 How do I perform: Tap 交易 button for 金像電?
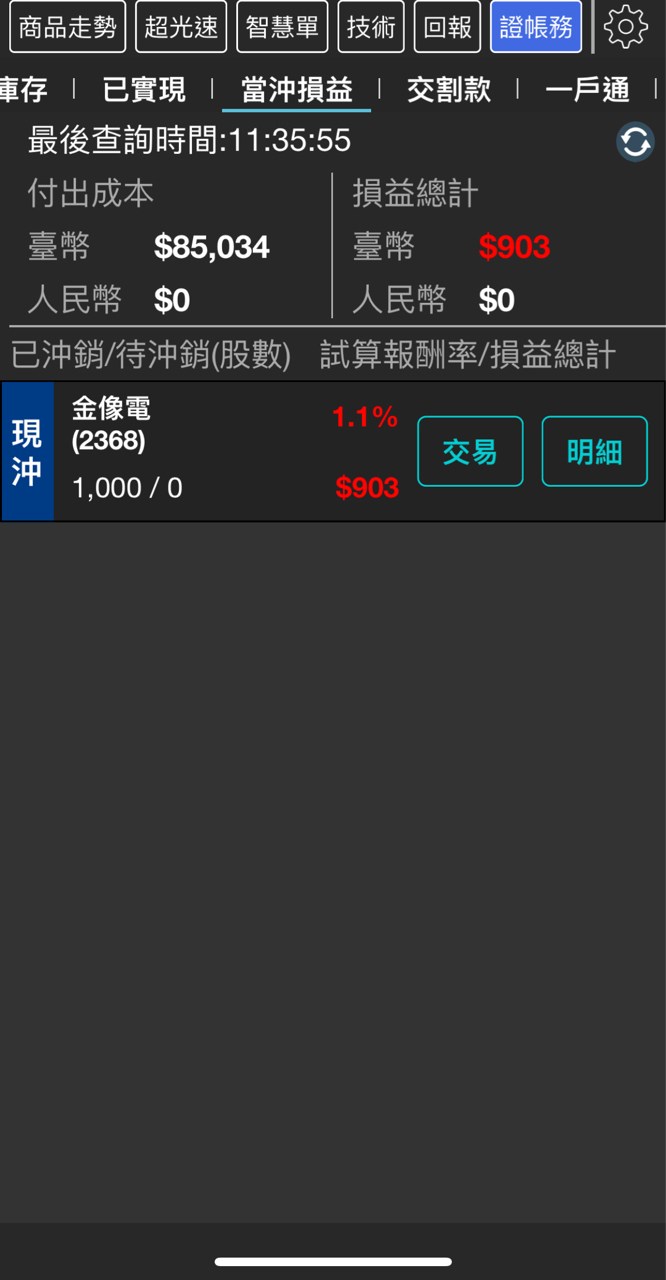click(470, 452)
